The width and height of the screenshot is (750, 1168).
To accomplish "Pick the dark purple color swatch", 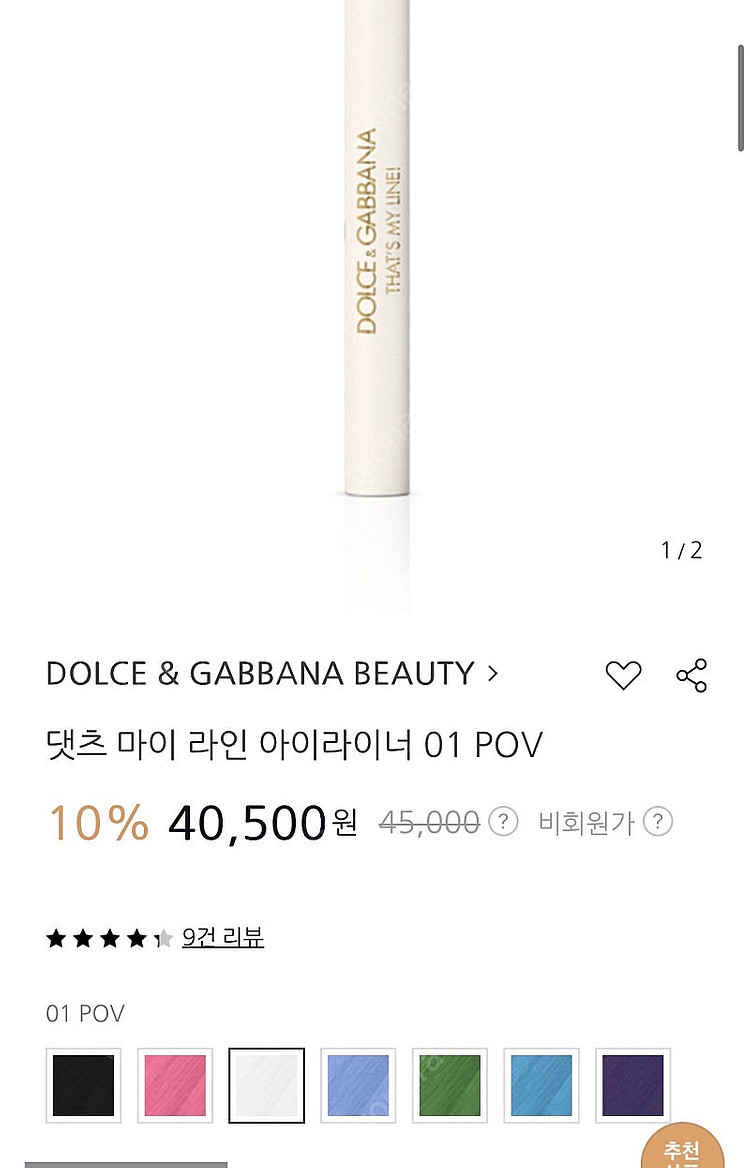I will [x=633, y=1085].
